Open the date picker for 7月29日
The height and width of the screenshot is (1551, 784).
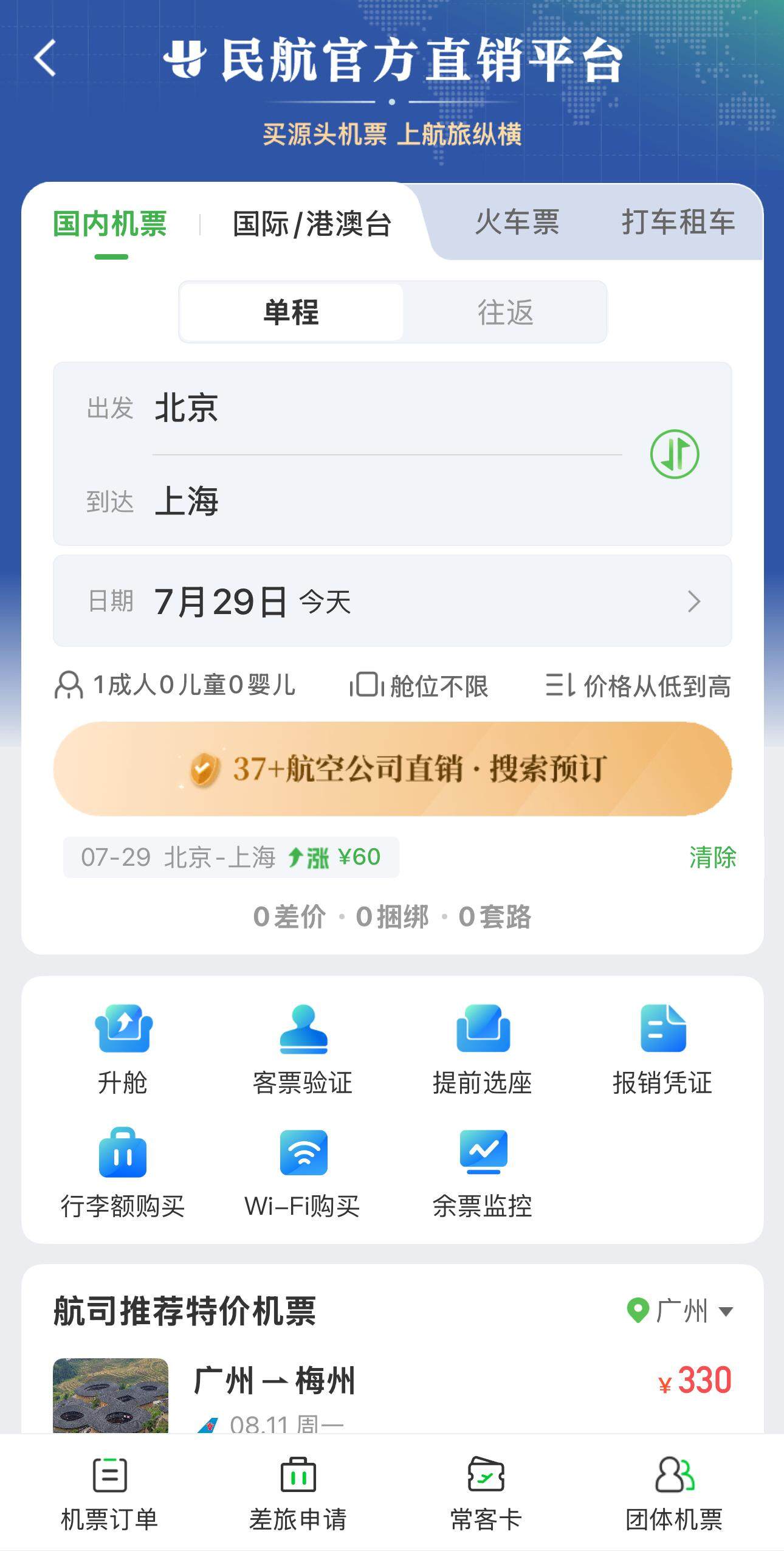392,601
